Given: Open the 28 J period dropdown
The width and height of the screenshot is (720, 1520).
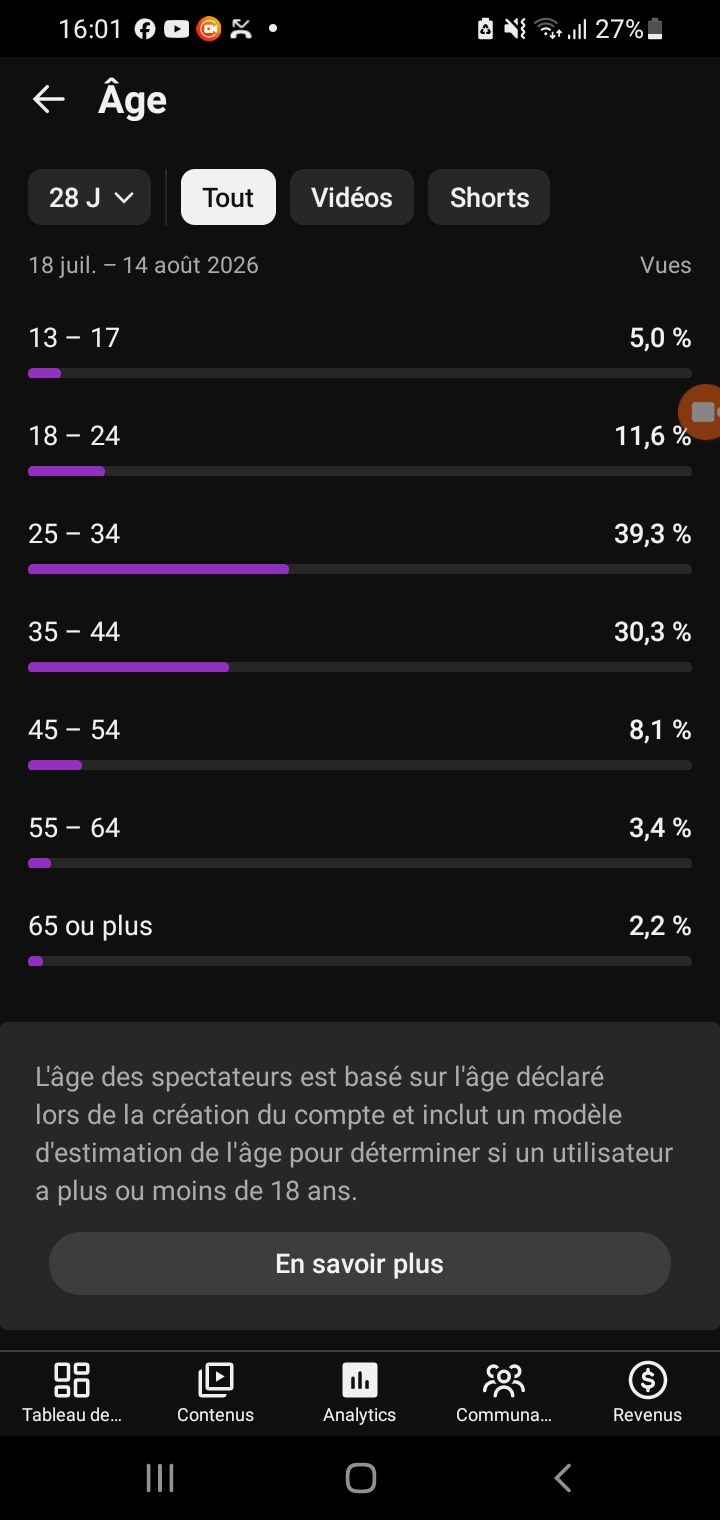Looking at the screenshot, I should [x=90, y=197].
